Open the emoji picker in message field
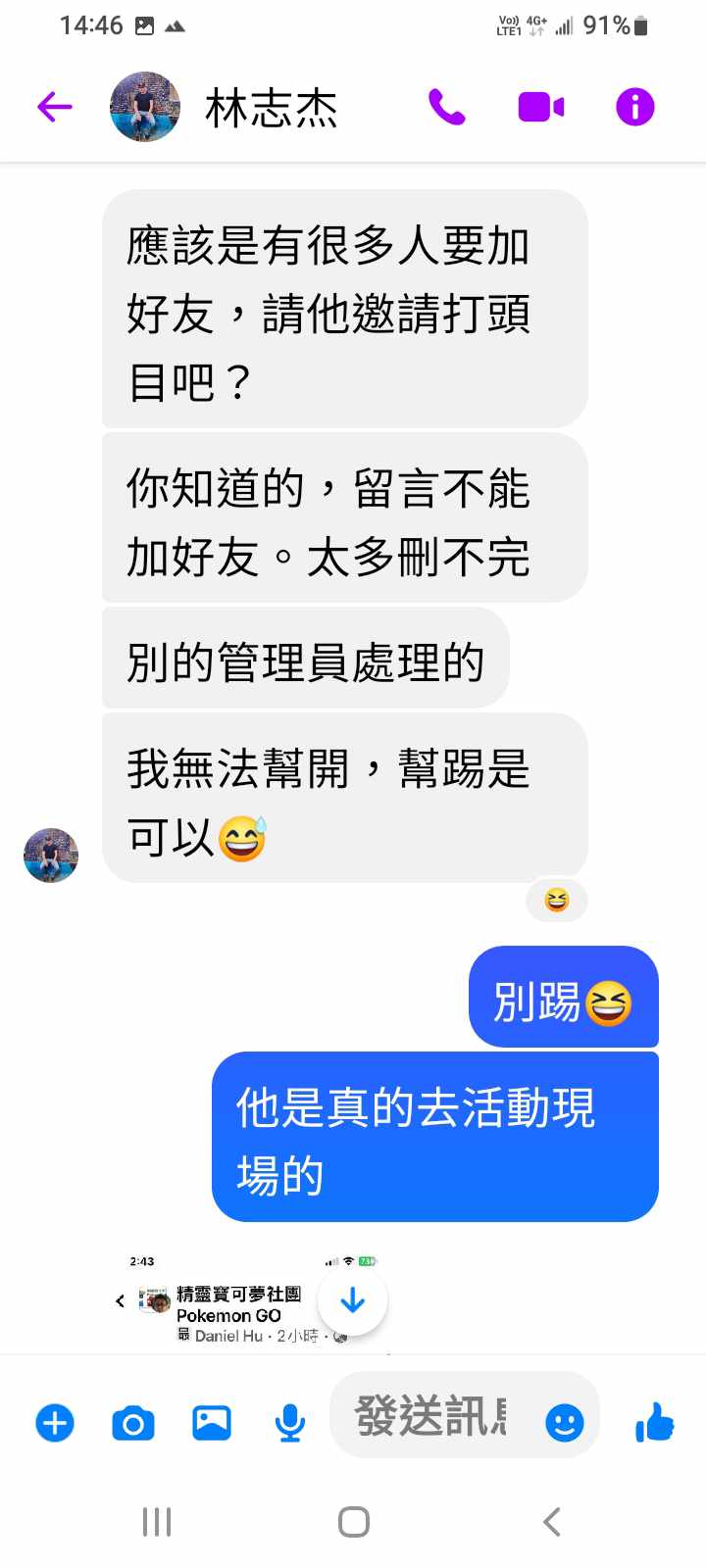This screenshot has height=1568, width=706. [564, 1422]
